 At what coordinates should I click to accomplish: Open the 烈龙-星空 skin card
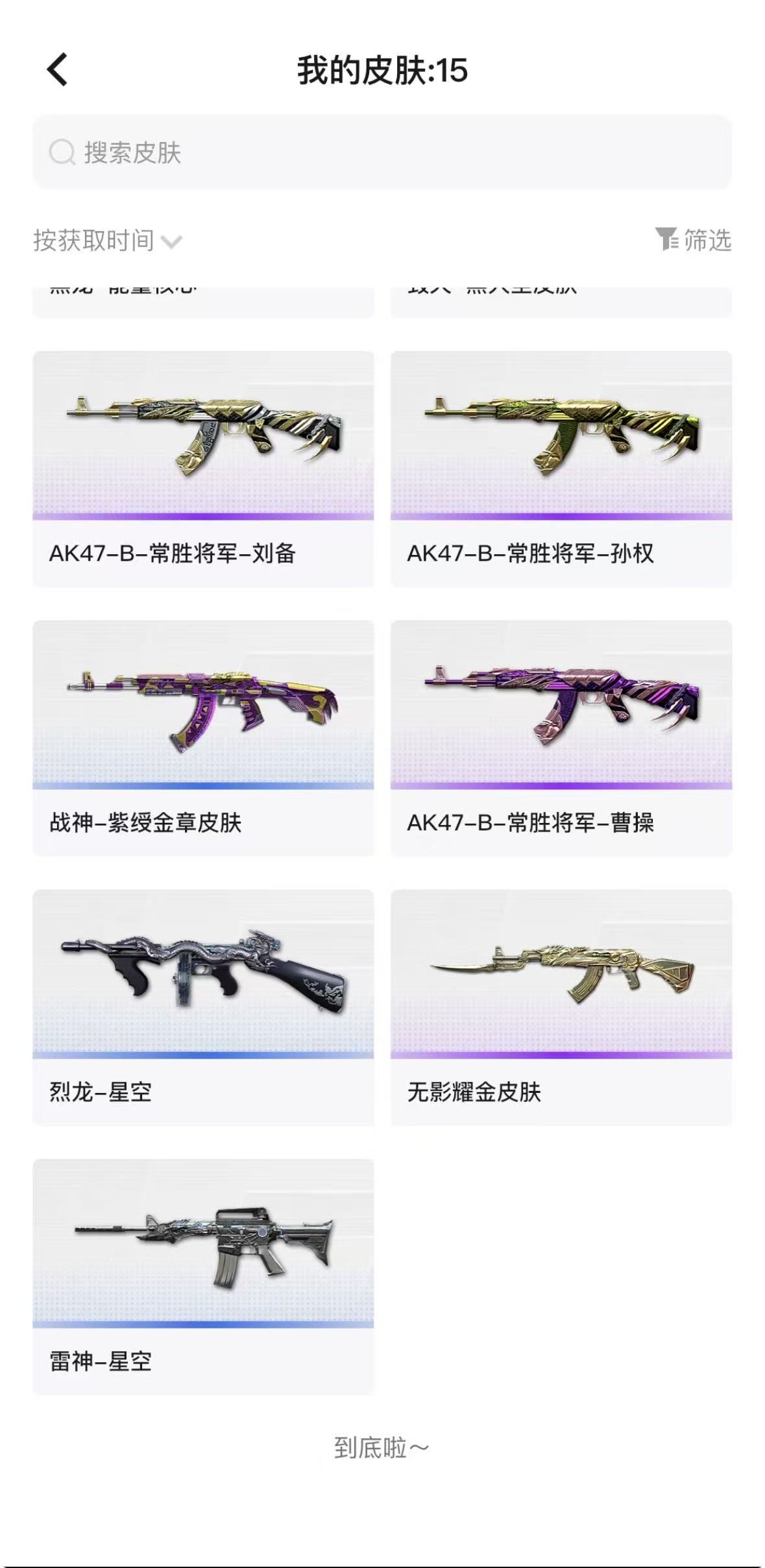click(x=203, y=1007)
